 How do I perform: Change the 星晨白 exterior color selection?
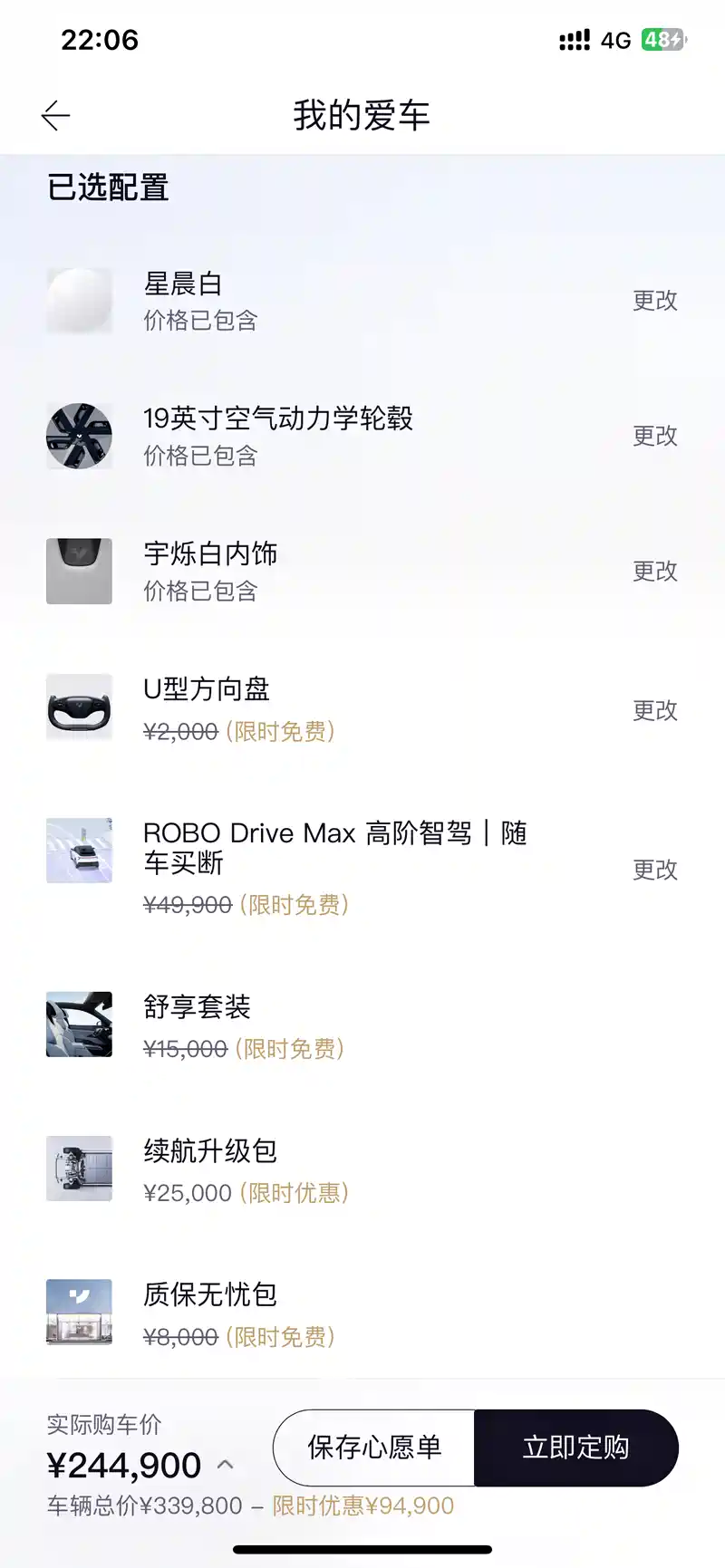tap(654, 301)
